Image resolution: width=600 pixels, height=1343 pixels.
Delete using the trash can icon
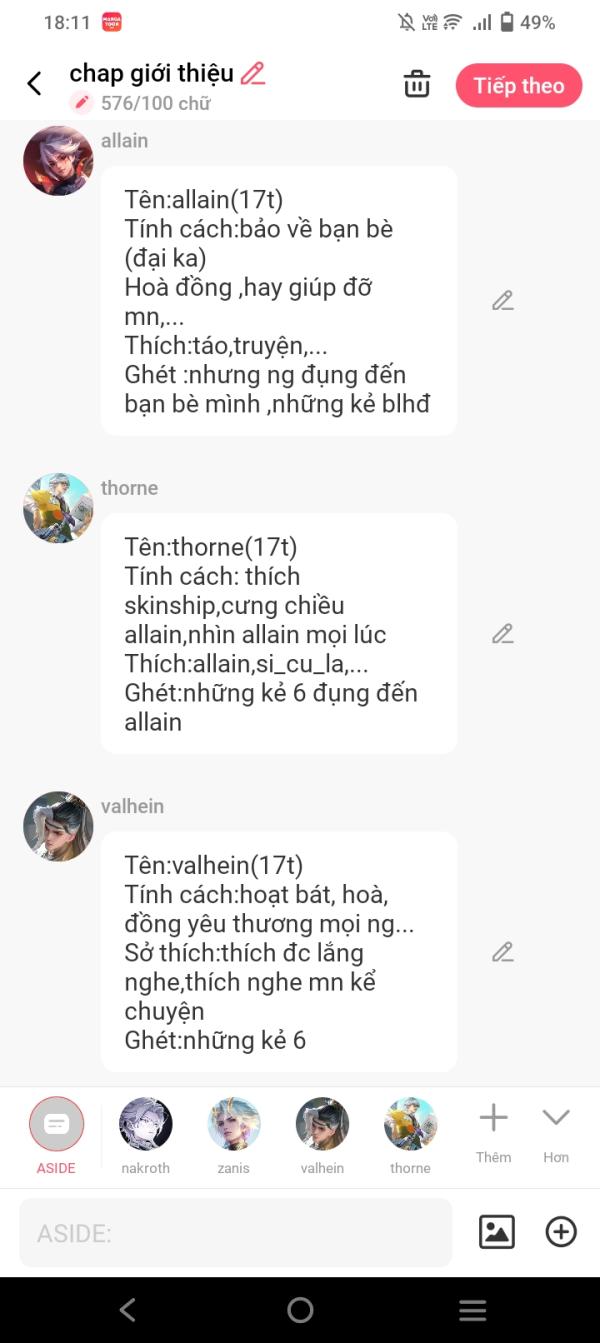tap(417, 85)
